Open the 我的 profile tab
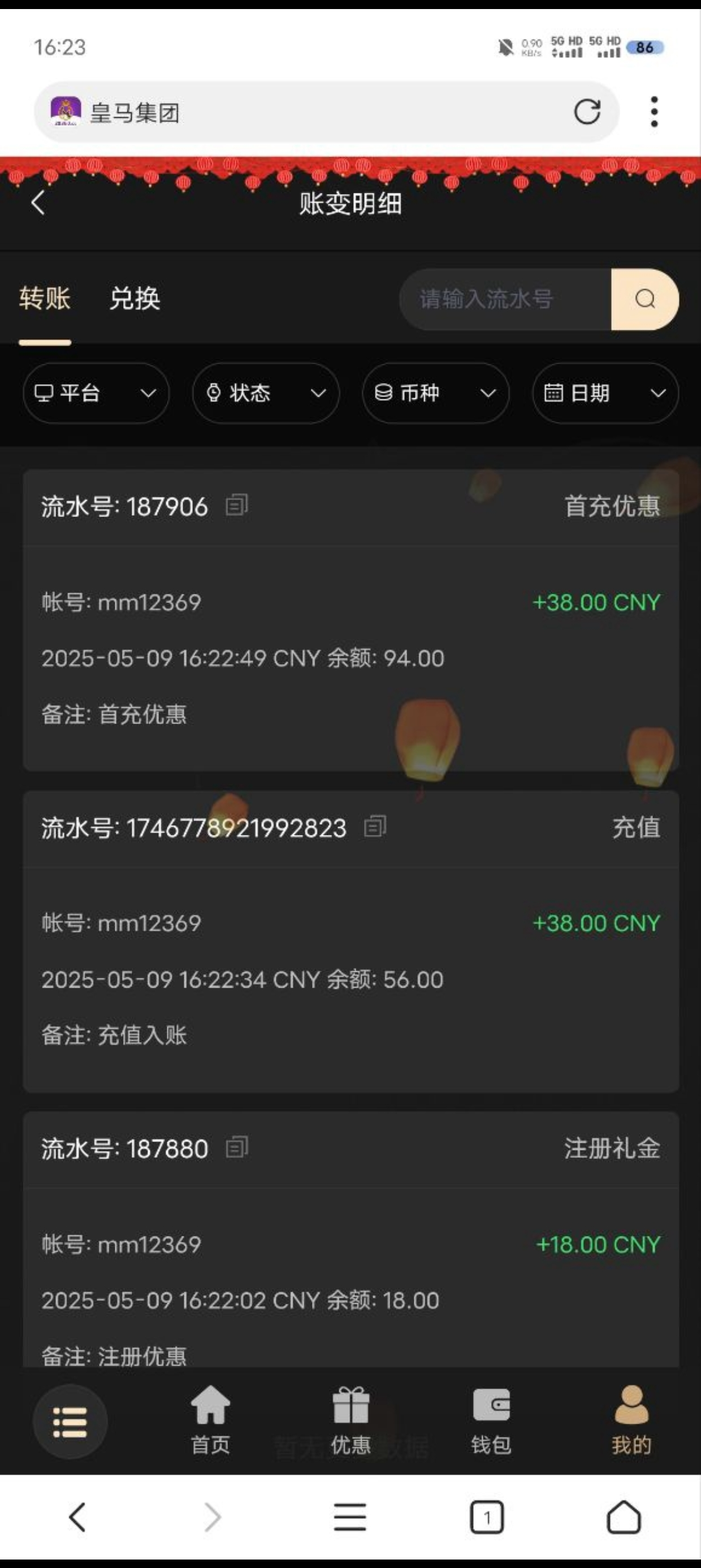 pos(631,1421)
